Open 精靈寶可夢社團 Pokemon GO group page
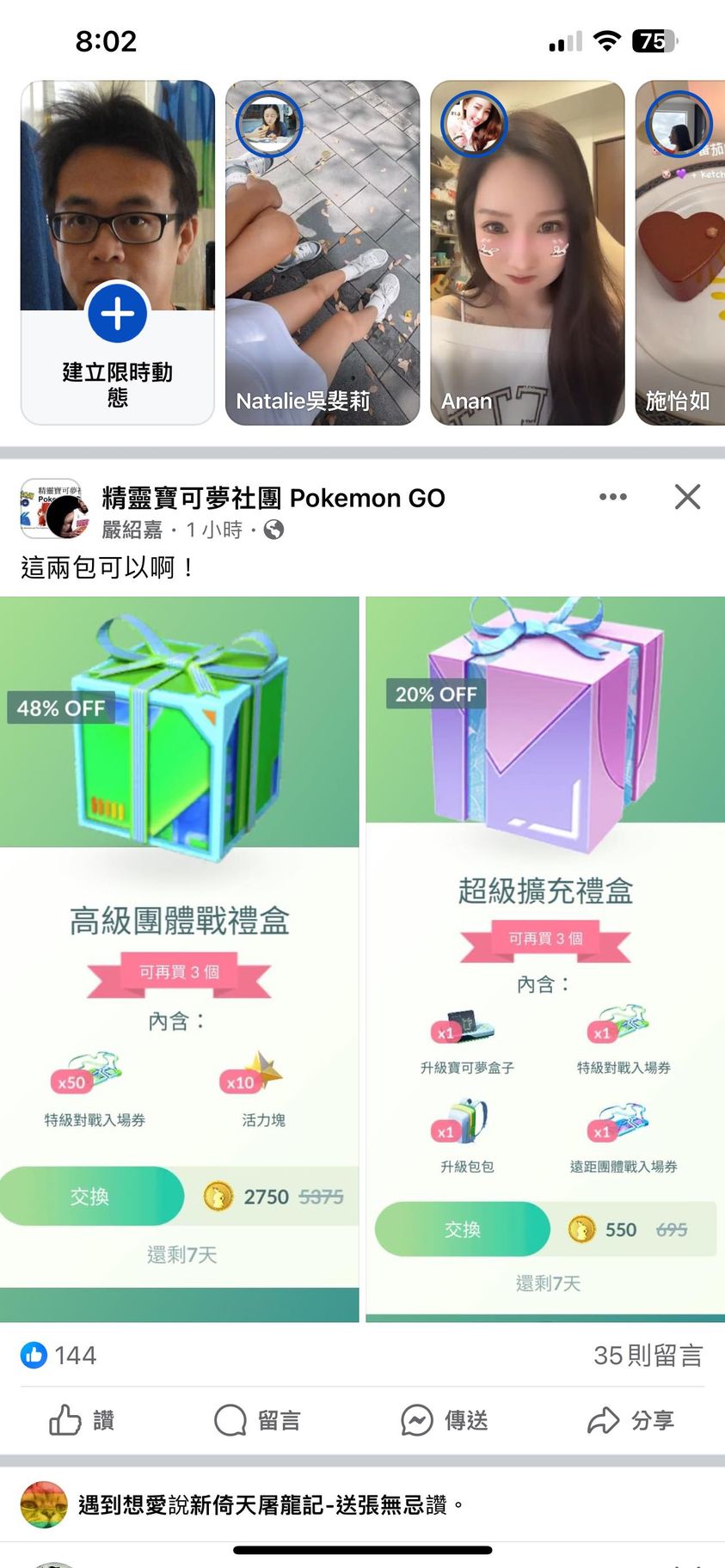This screenshot has width=725, height=1568. pos(273,498)
